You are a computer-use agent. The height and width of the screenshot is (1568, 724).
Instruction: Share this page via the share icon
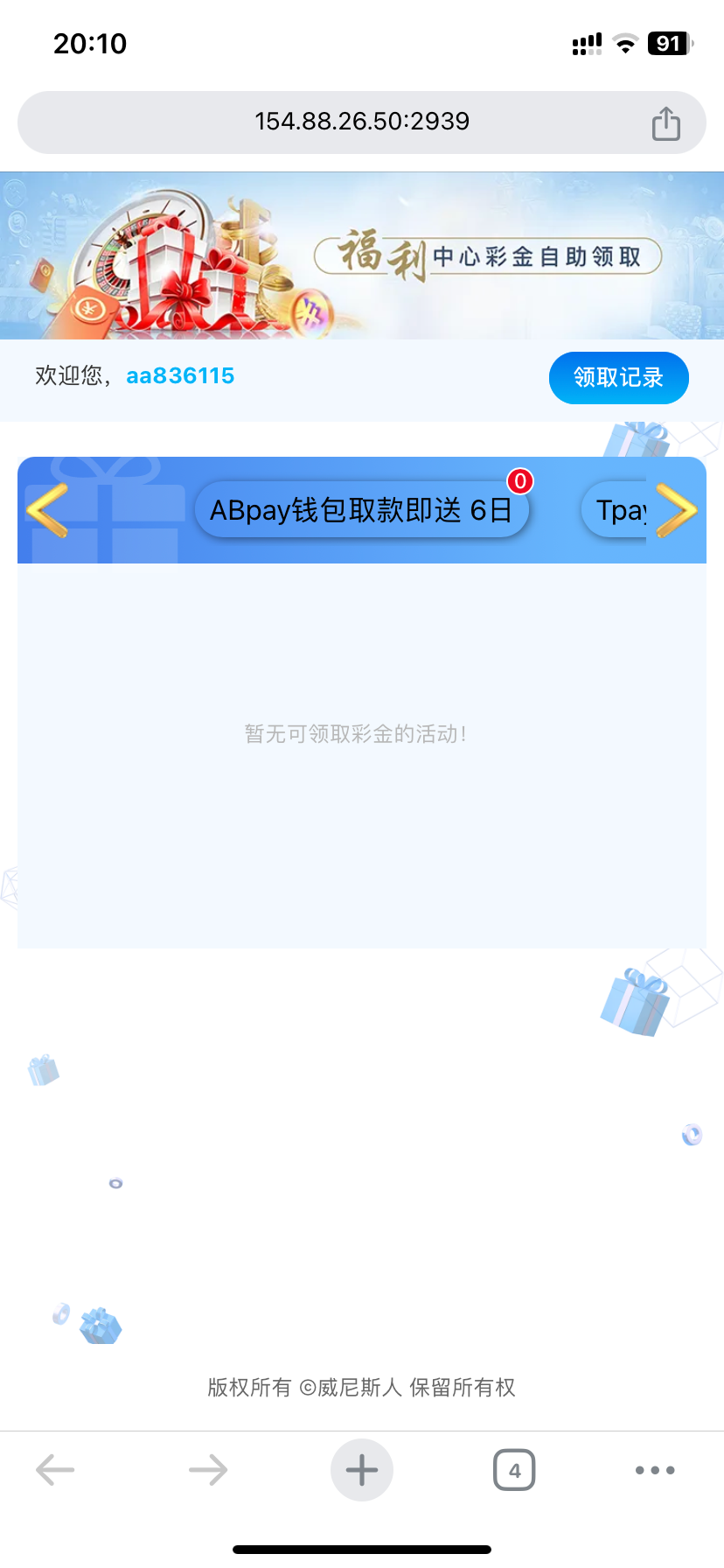(665, 123)
